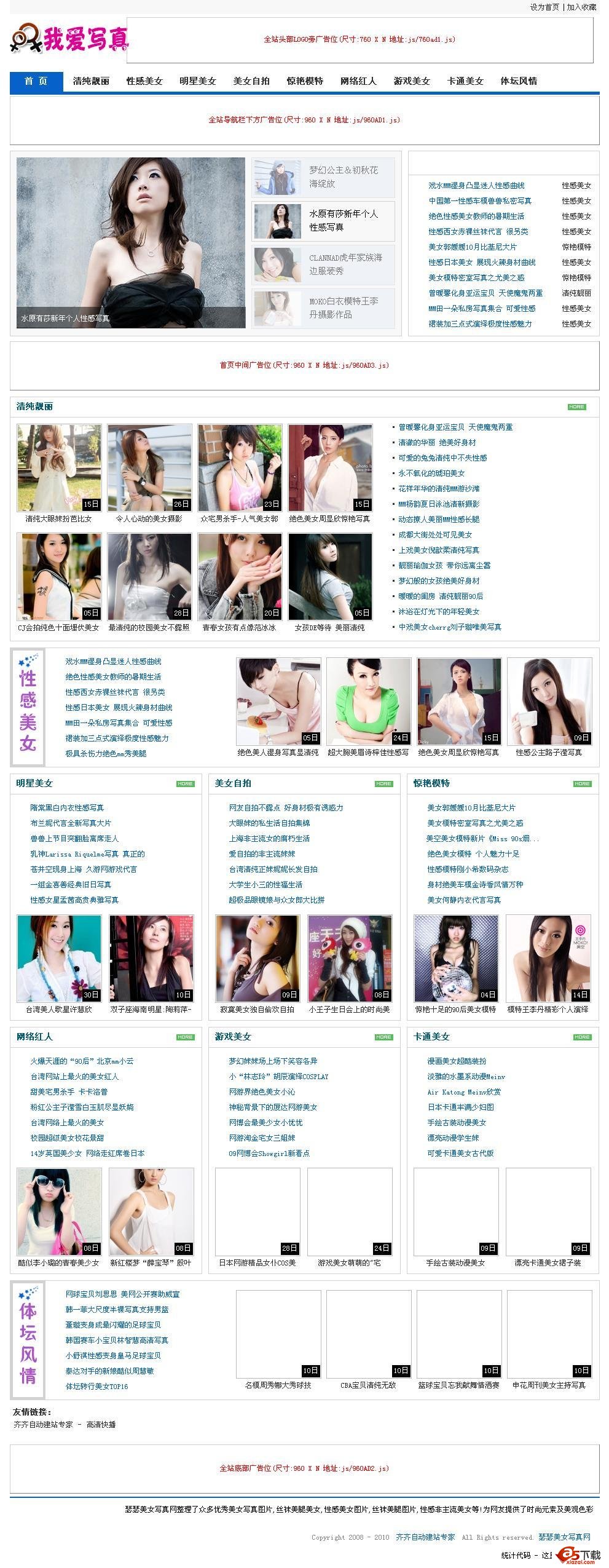View more in 明星美女 section
609x1568 pixels.
pos(185,783)
